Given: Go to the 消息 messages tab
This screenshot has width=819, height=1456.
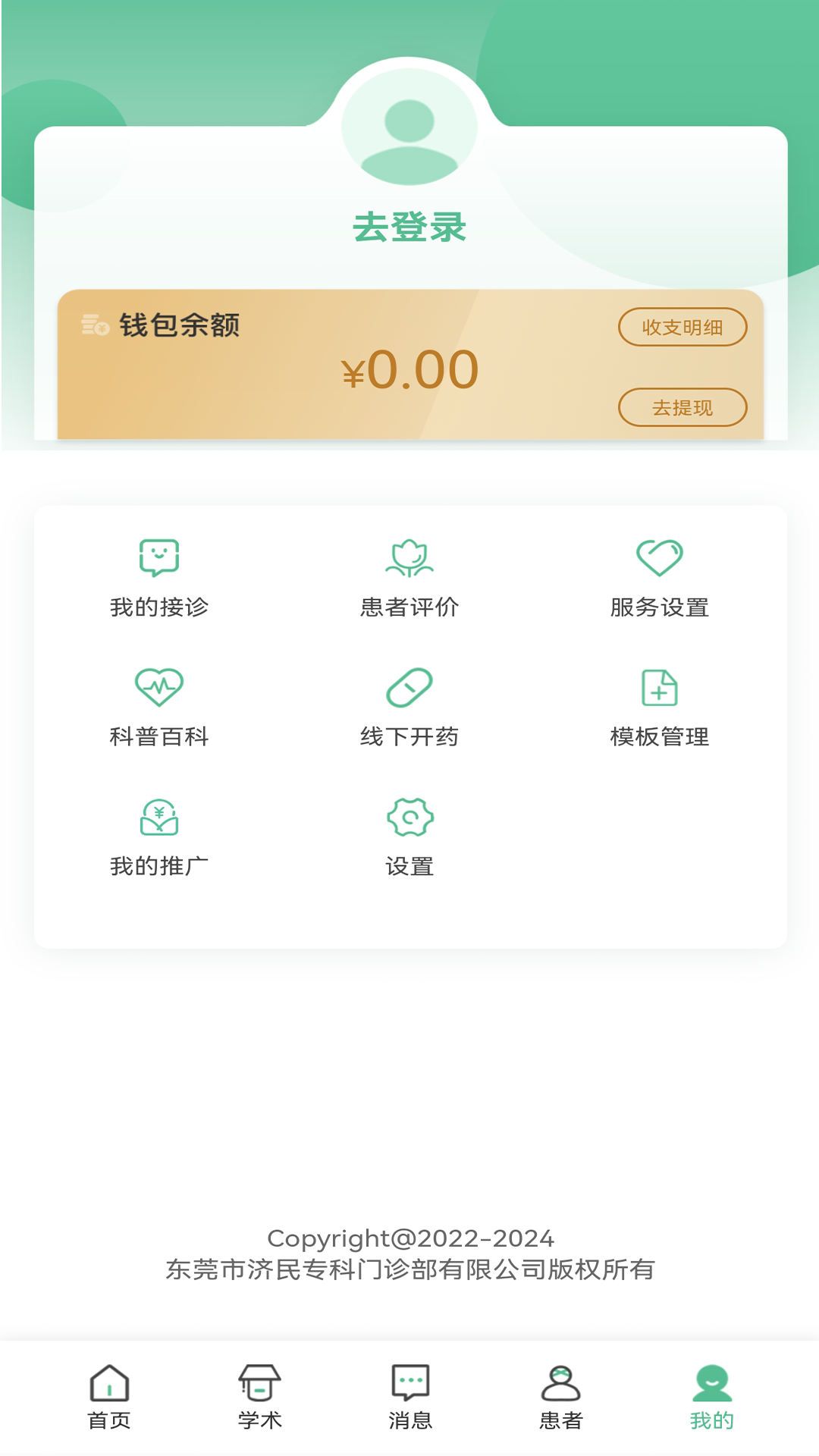Looking at the screenshot, I should (x=410, y=1398).
